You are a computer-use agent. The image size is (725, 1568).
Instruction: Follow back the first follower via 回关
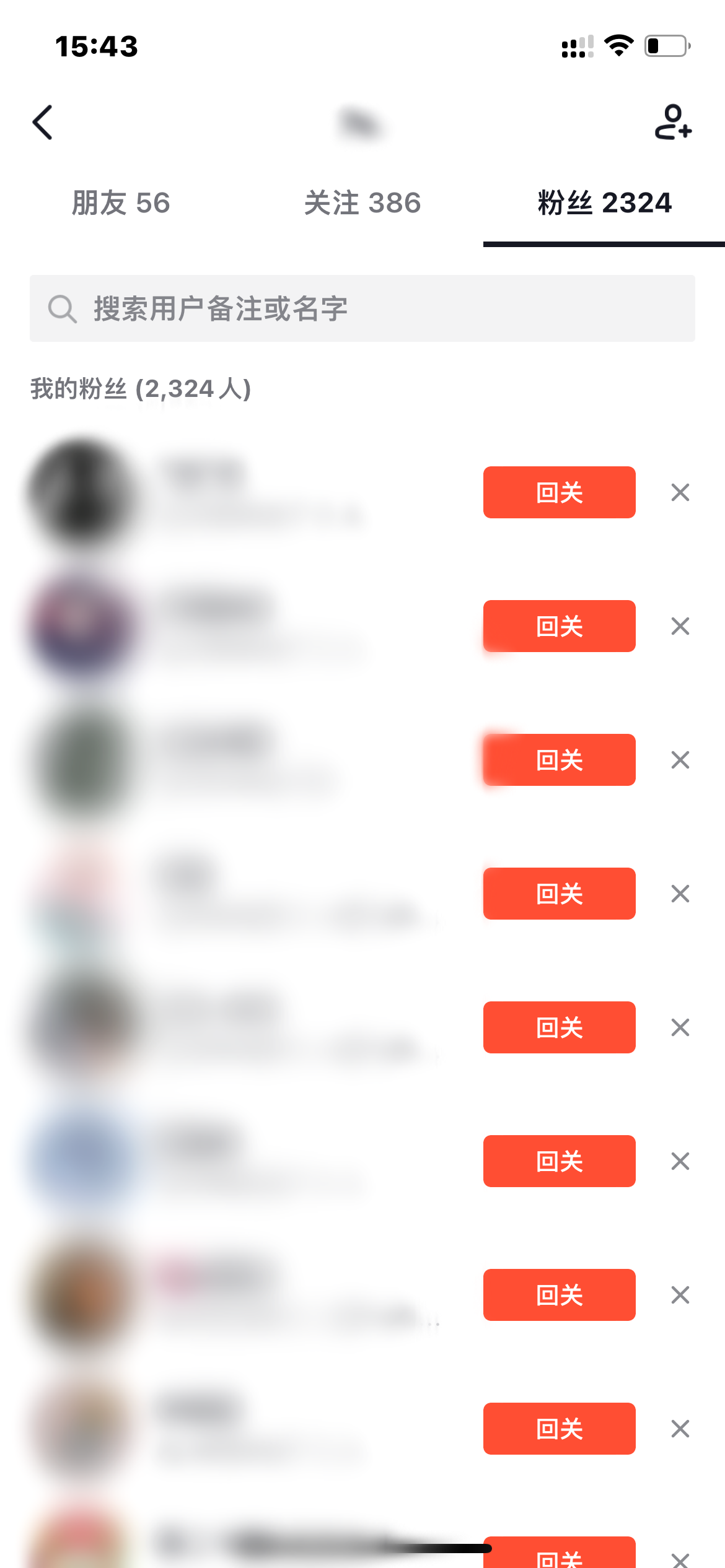[x=558, y=492]
